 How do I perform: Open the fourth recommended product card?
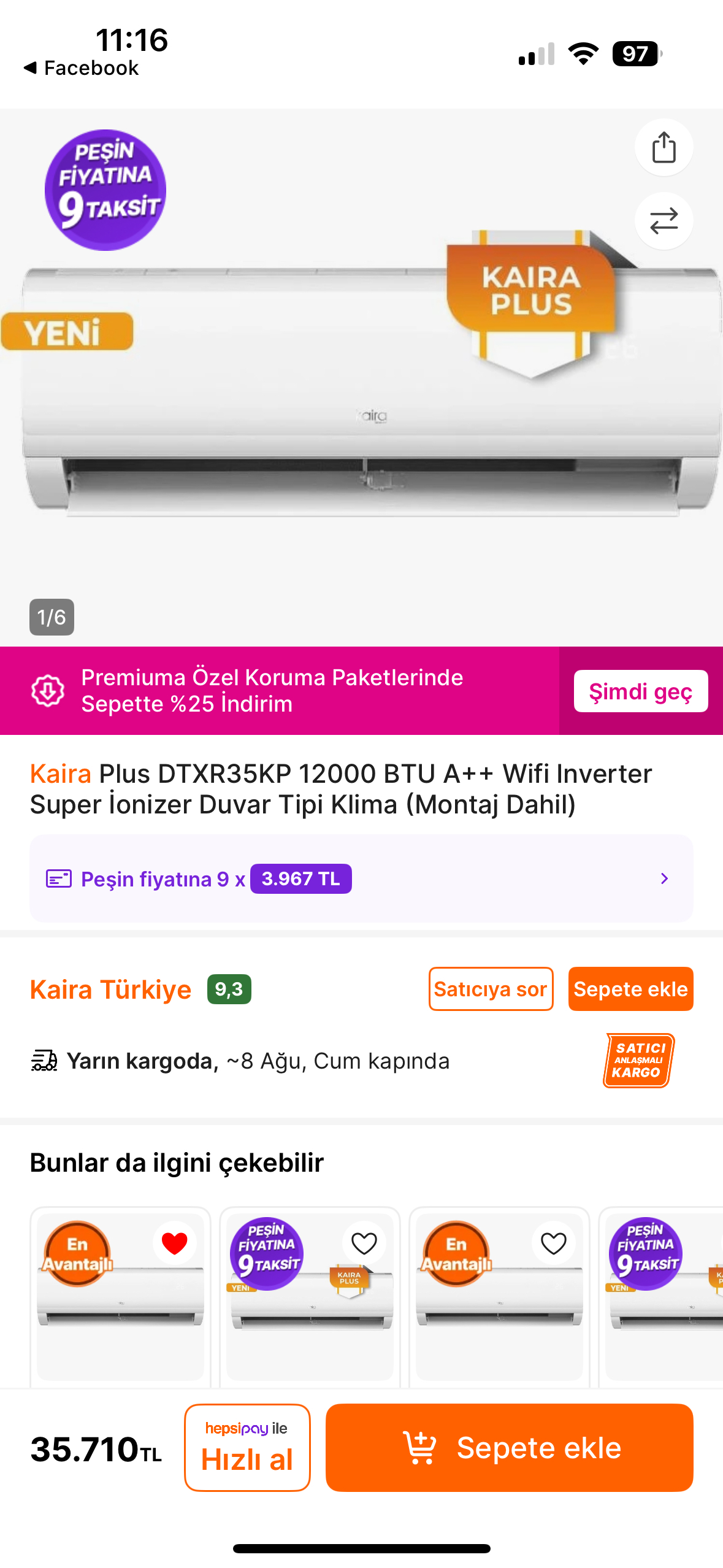(661, 1297)
